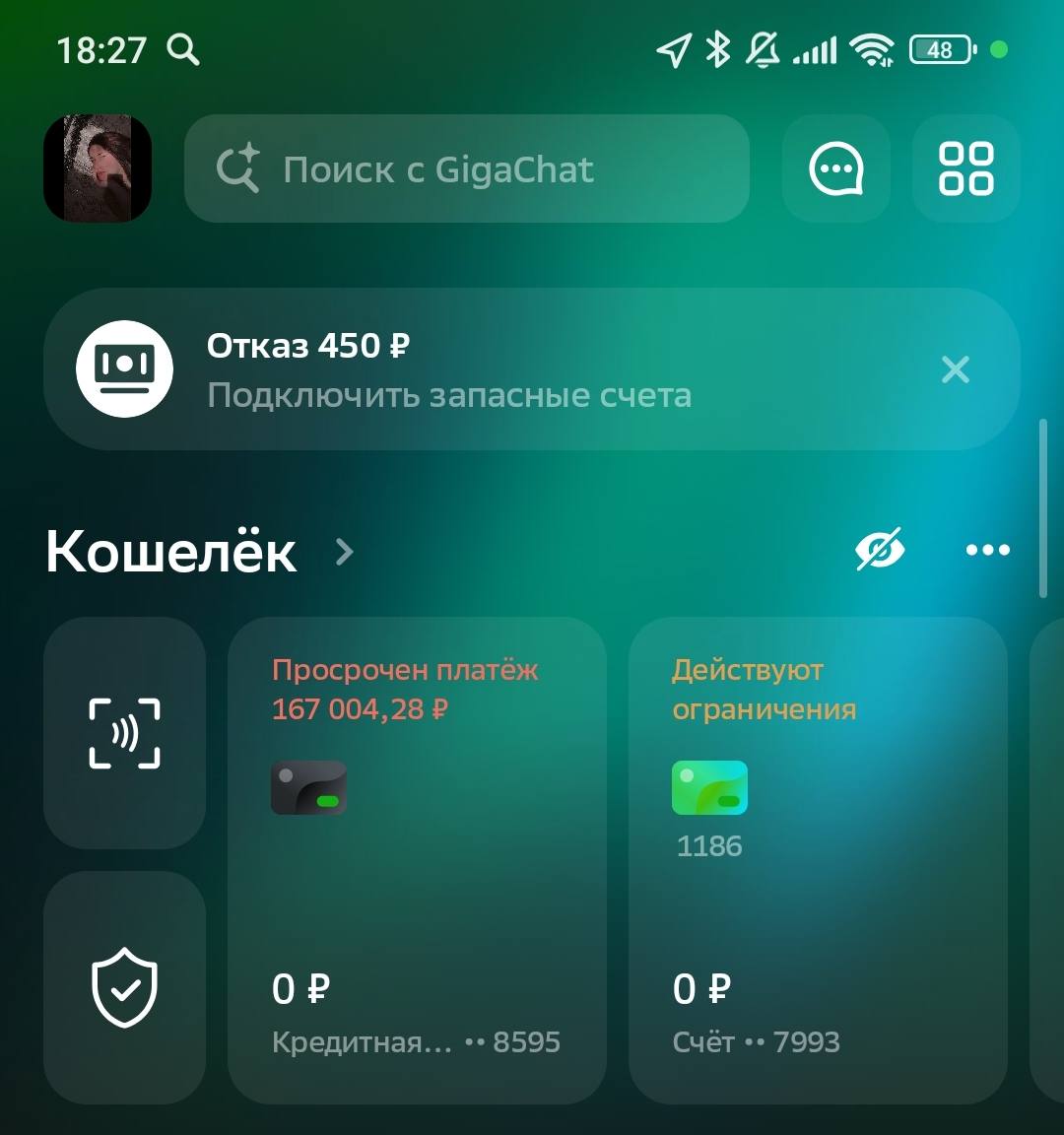Dismiss the Отказ 450 ₽ banner
This screenshot has width=1064, height=1135.
coord(954,369)
